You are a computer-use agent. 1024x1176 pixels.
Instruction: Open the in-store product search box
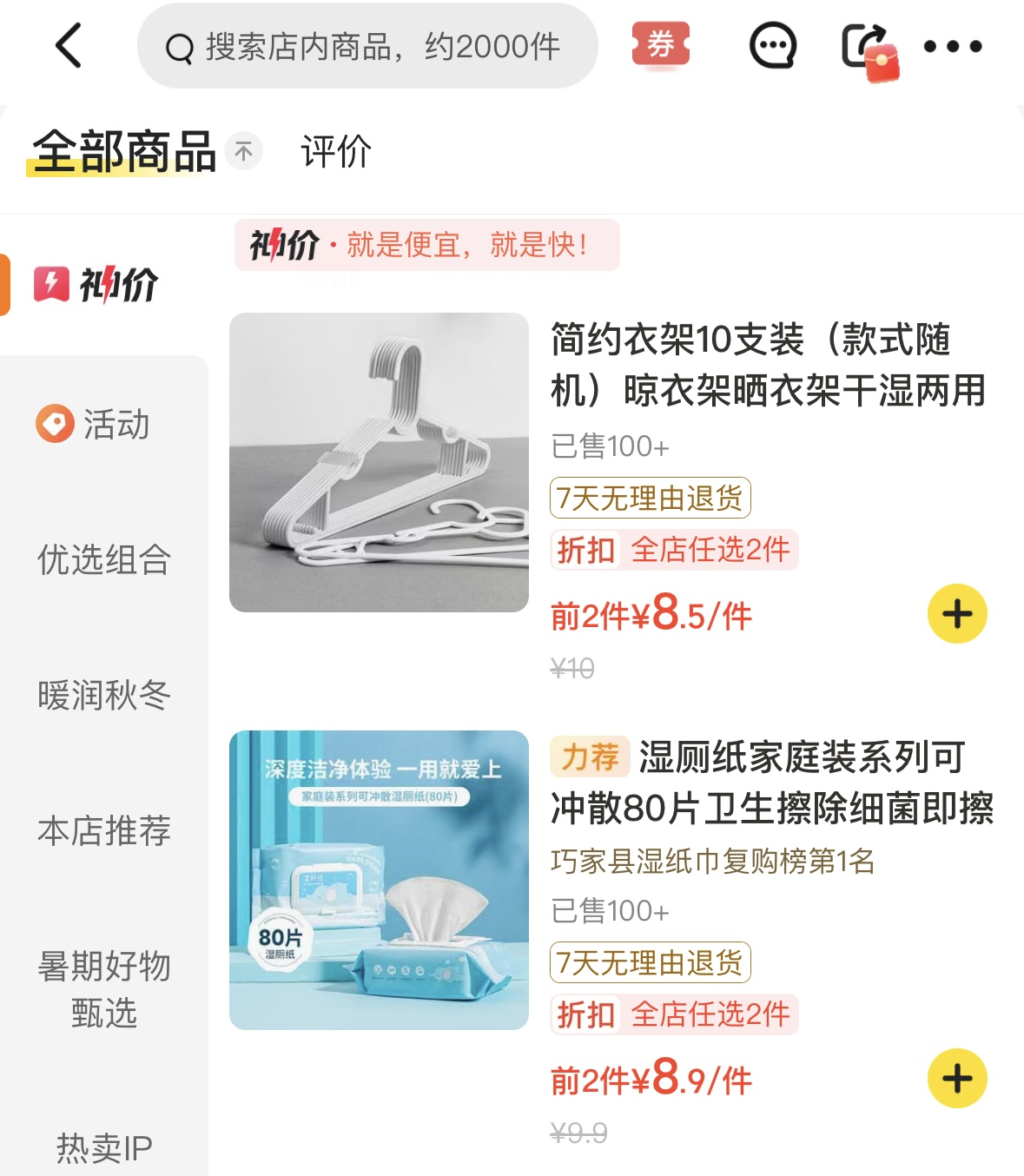(x=367, y=47)
